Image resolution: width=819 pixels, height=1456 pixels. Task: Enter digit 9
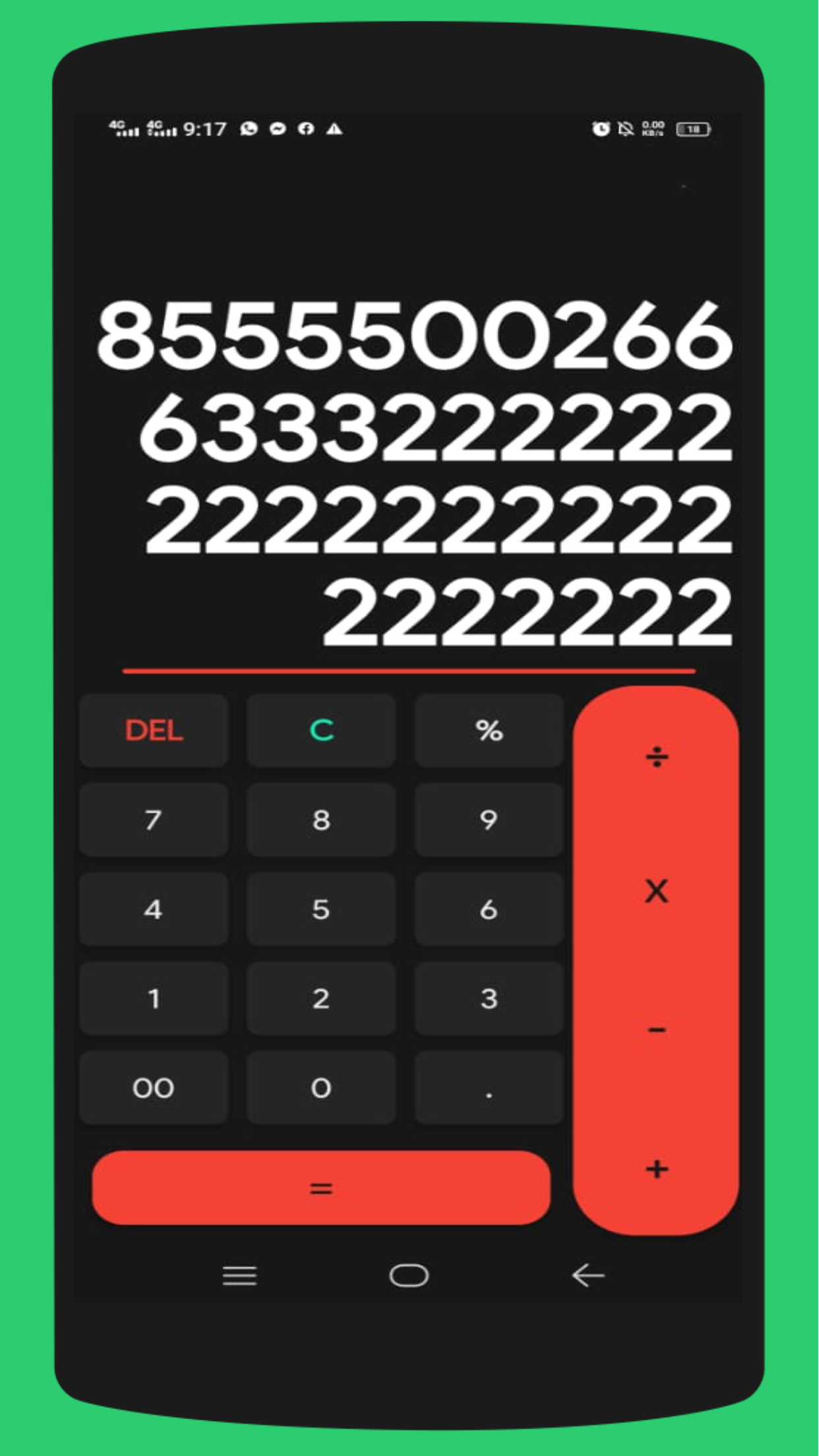tap(489, 820)
